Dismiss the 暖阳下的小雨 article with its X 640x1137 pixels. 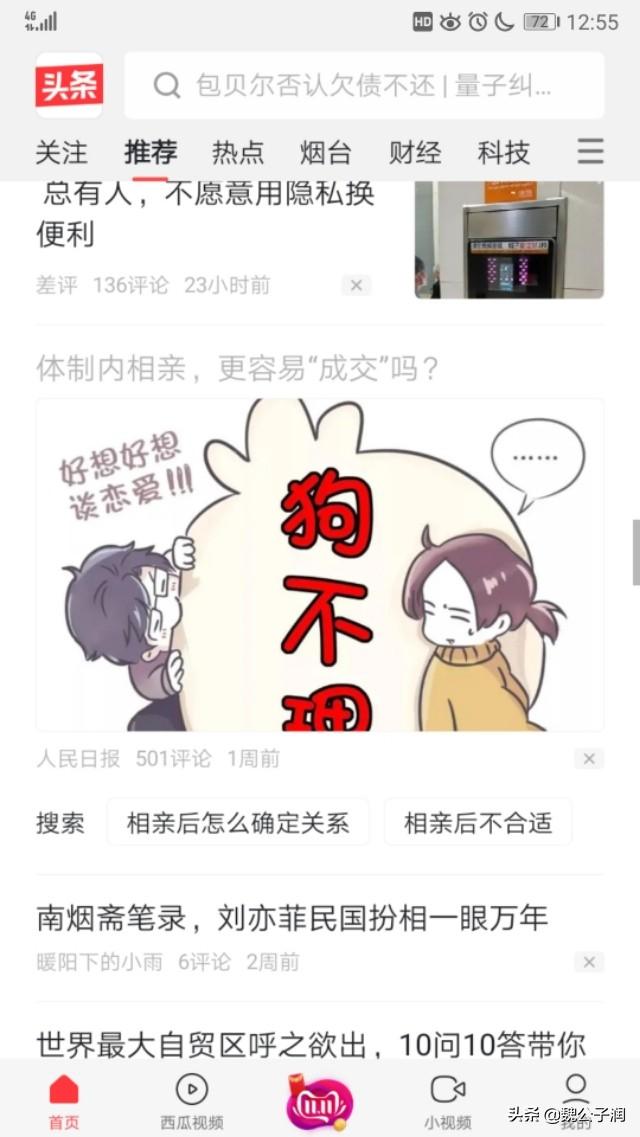(589, 962)
